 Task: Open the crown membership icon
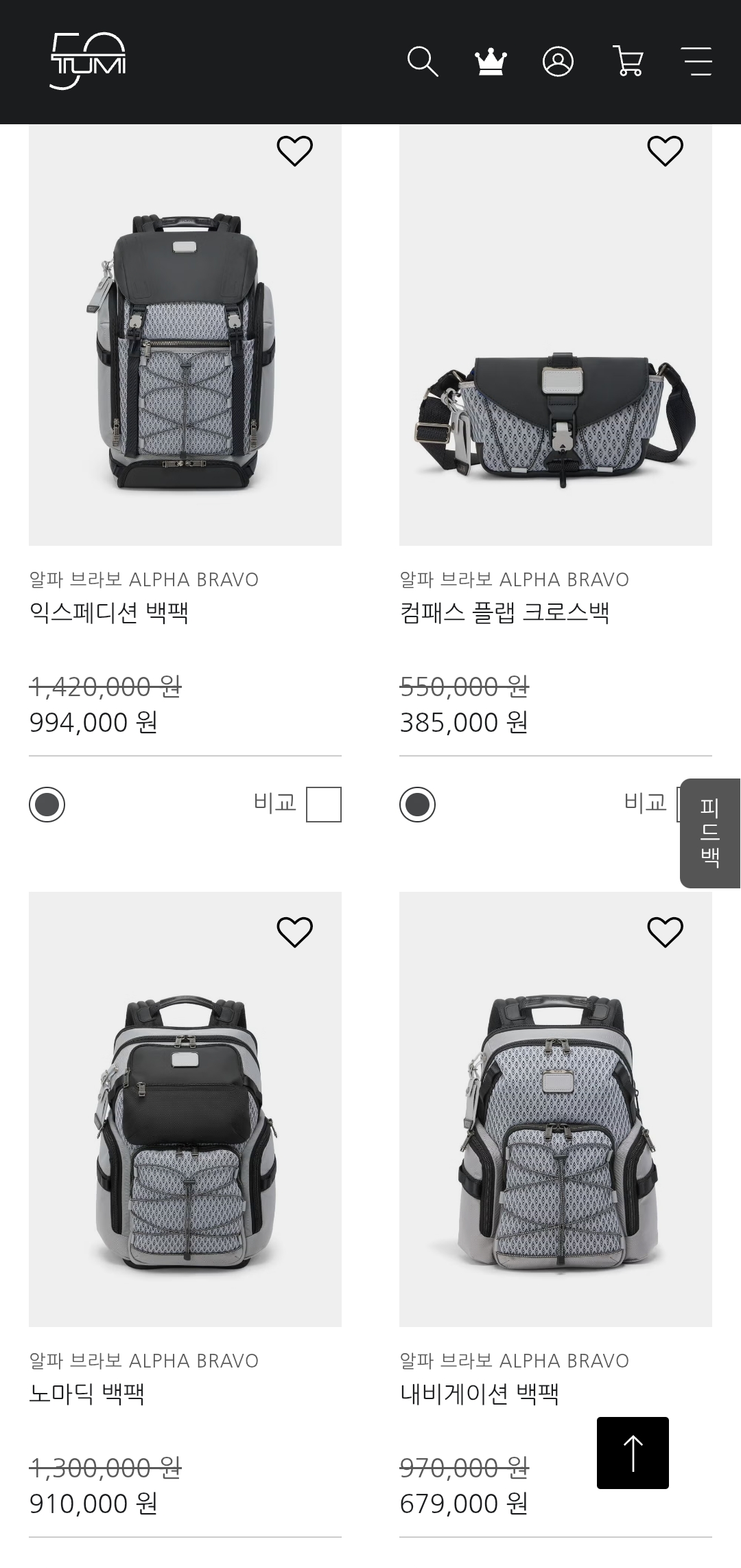tap(491, 62)
